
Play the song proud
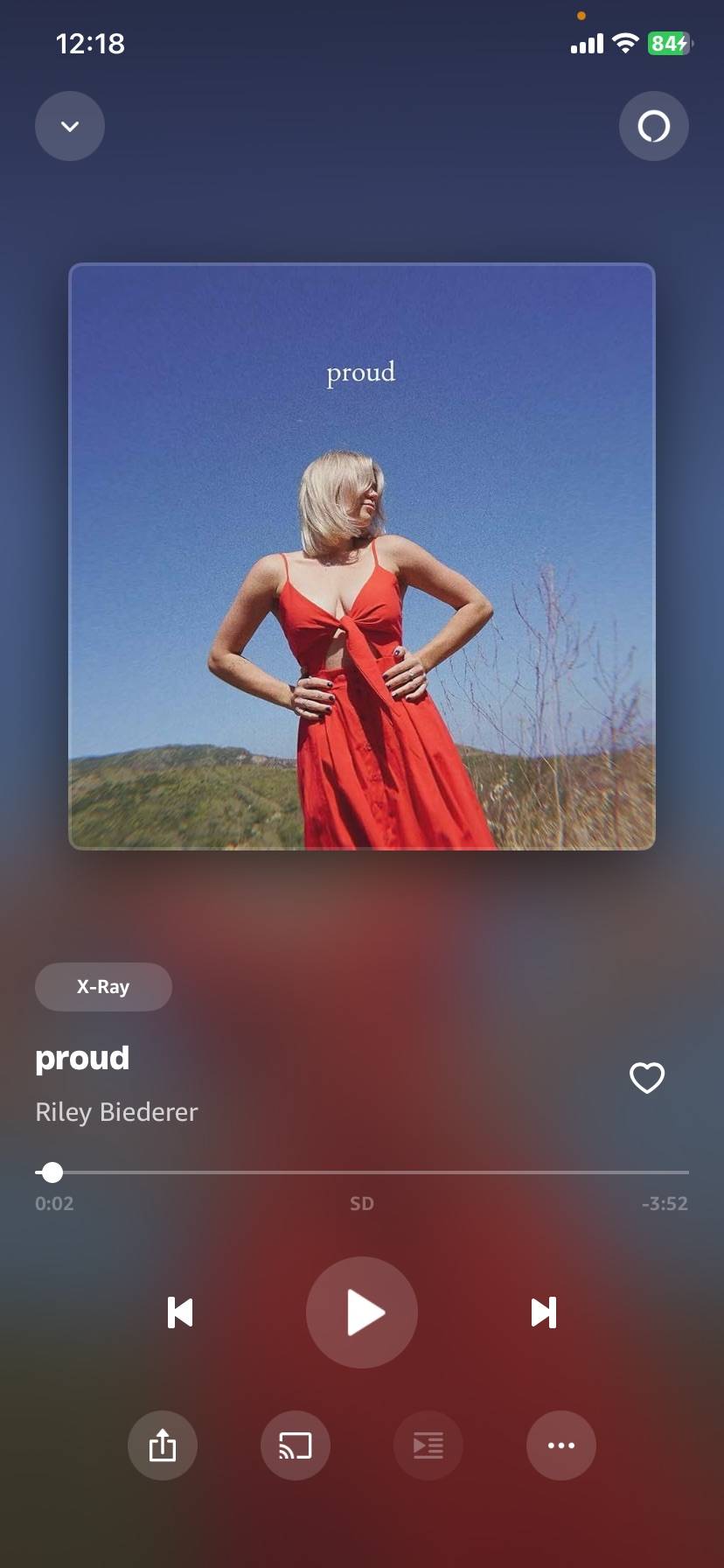click(x=362, y=1312)
